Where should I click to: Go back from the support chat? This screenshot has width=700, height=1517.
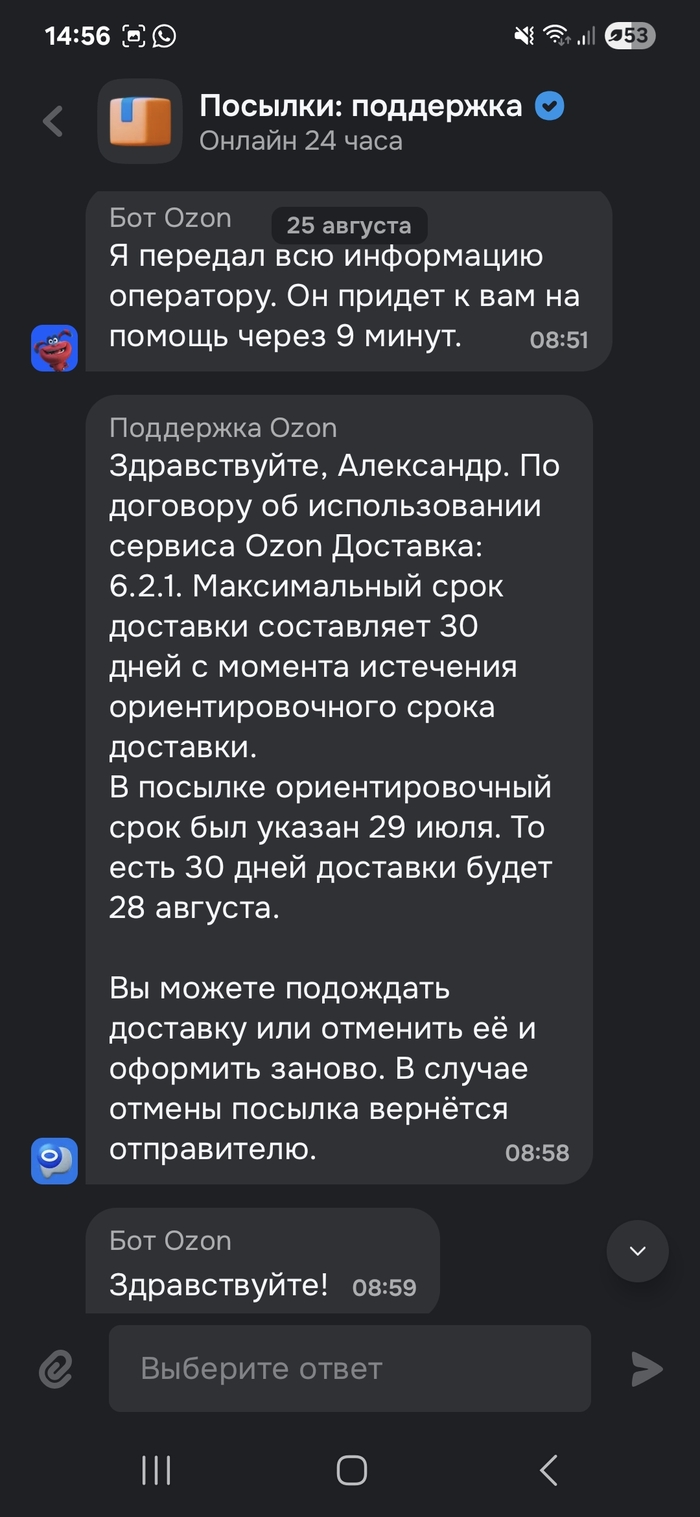point(53,122)
